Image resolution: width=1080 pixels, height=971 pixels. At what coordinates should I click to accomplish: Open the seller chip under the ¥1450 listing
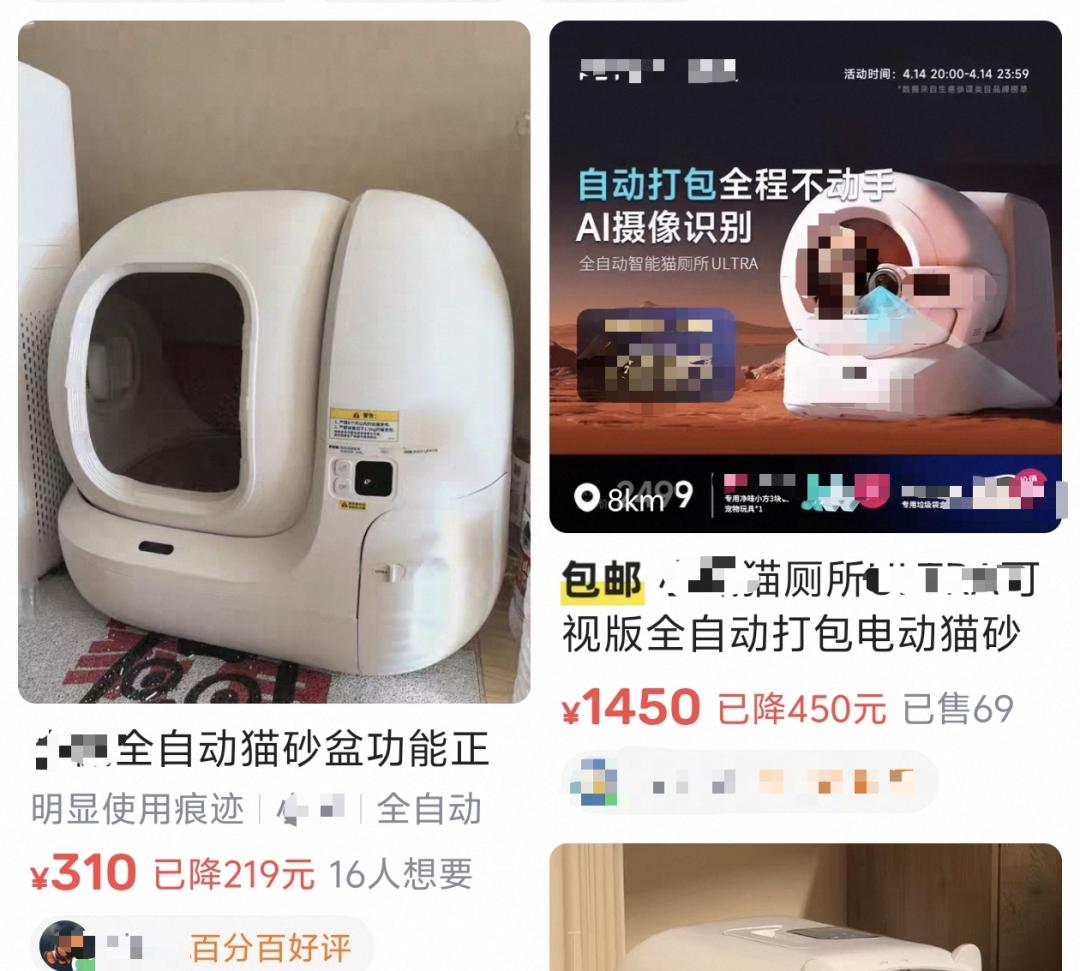(748, 781)
